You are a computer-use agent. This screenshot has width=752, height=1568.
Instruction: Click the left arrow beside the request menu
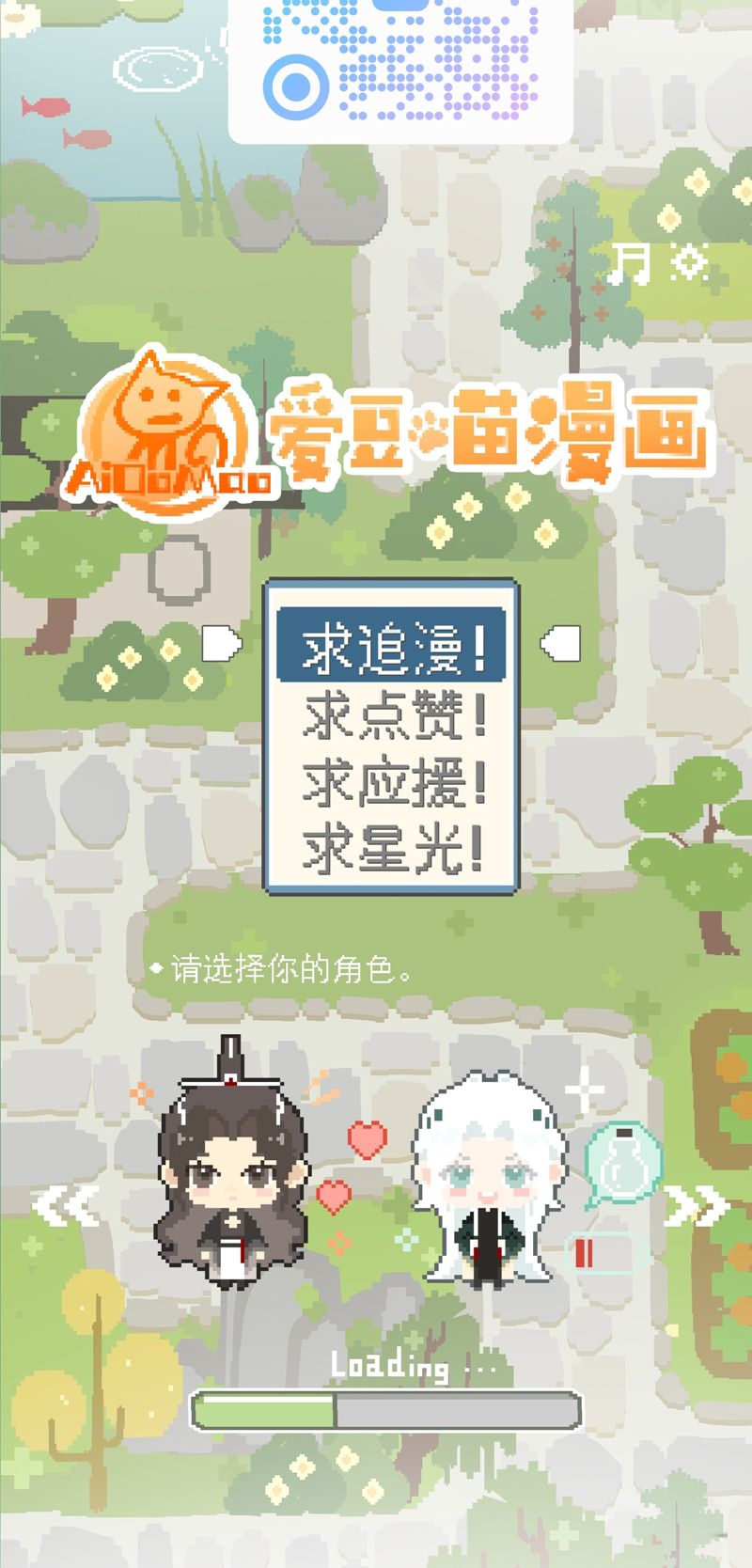(x=221, y=641)
